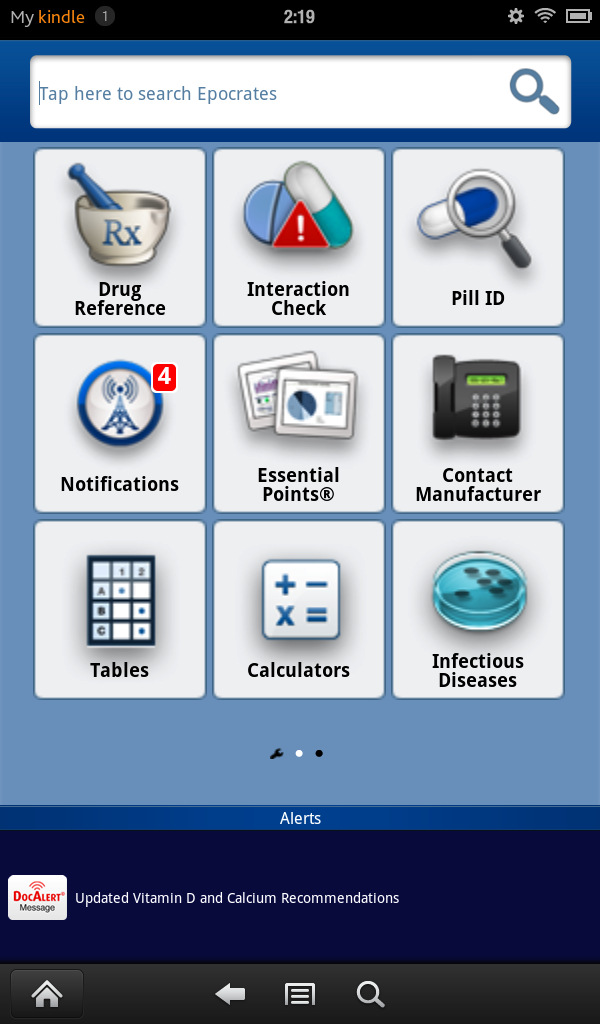Open Infectious Diseases

point(477,610)
